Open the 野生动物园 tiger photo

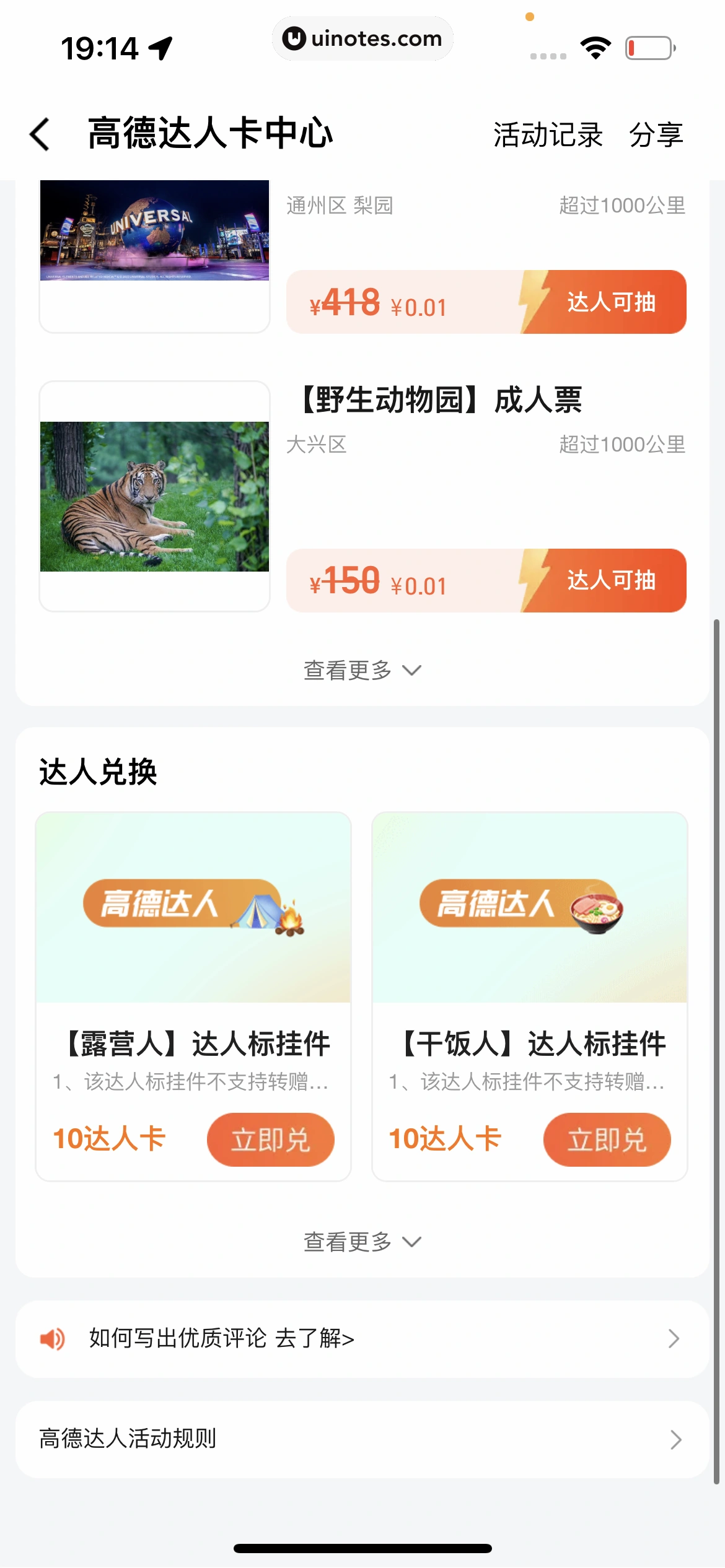[154, 497]
